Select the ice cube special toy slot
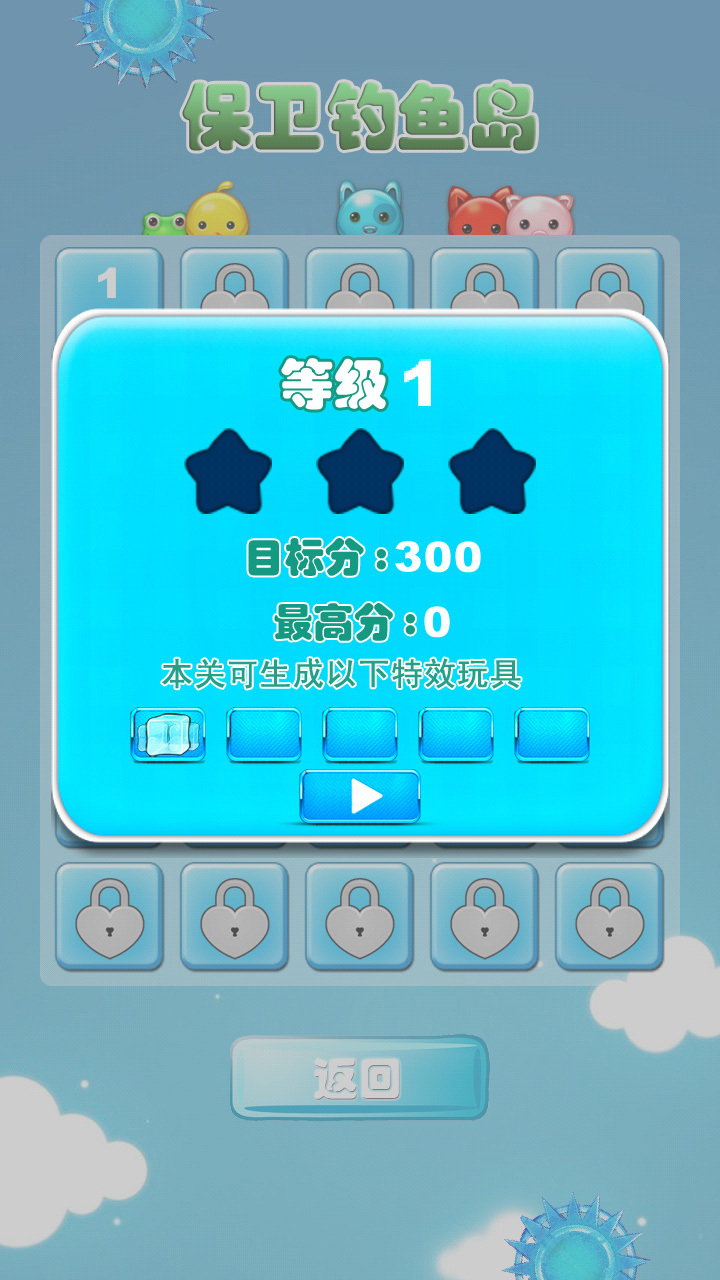720x1280 pixels. (168, 735)
